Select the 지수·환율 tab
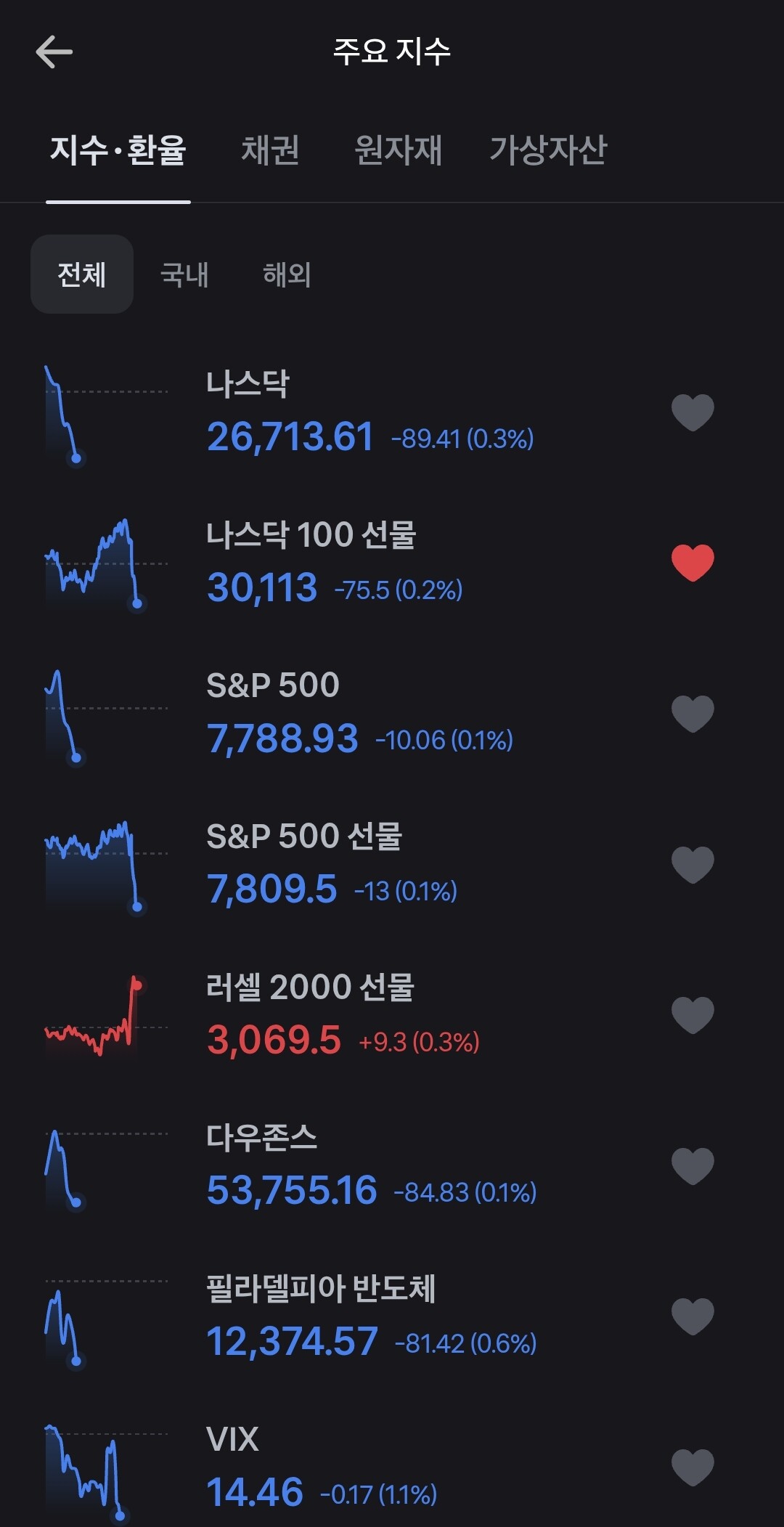 118,150
